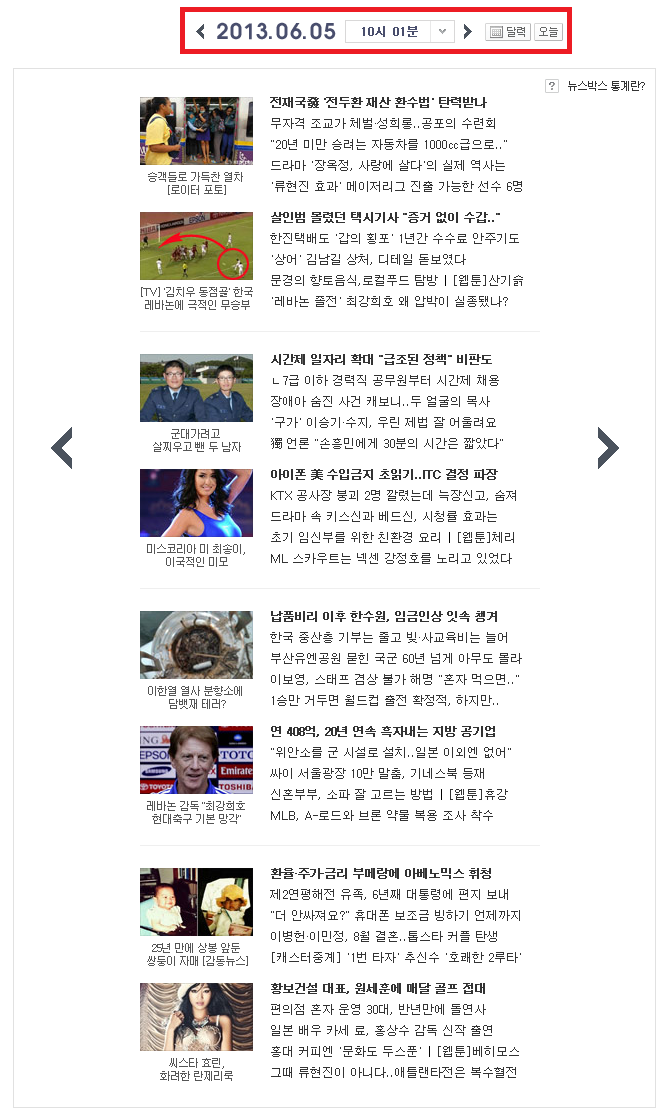Image resolution: width=666 pixels, height=1119 pixels.
Task: Open the 레바논 감독 photo story
Action: (196, 760)
